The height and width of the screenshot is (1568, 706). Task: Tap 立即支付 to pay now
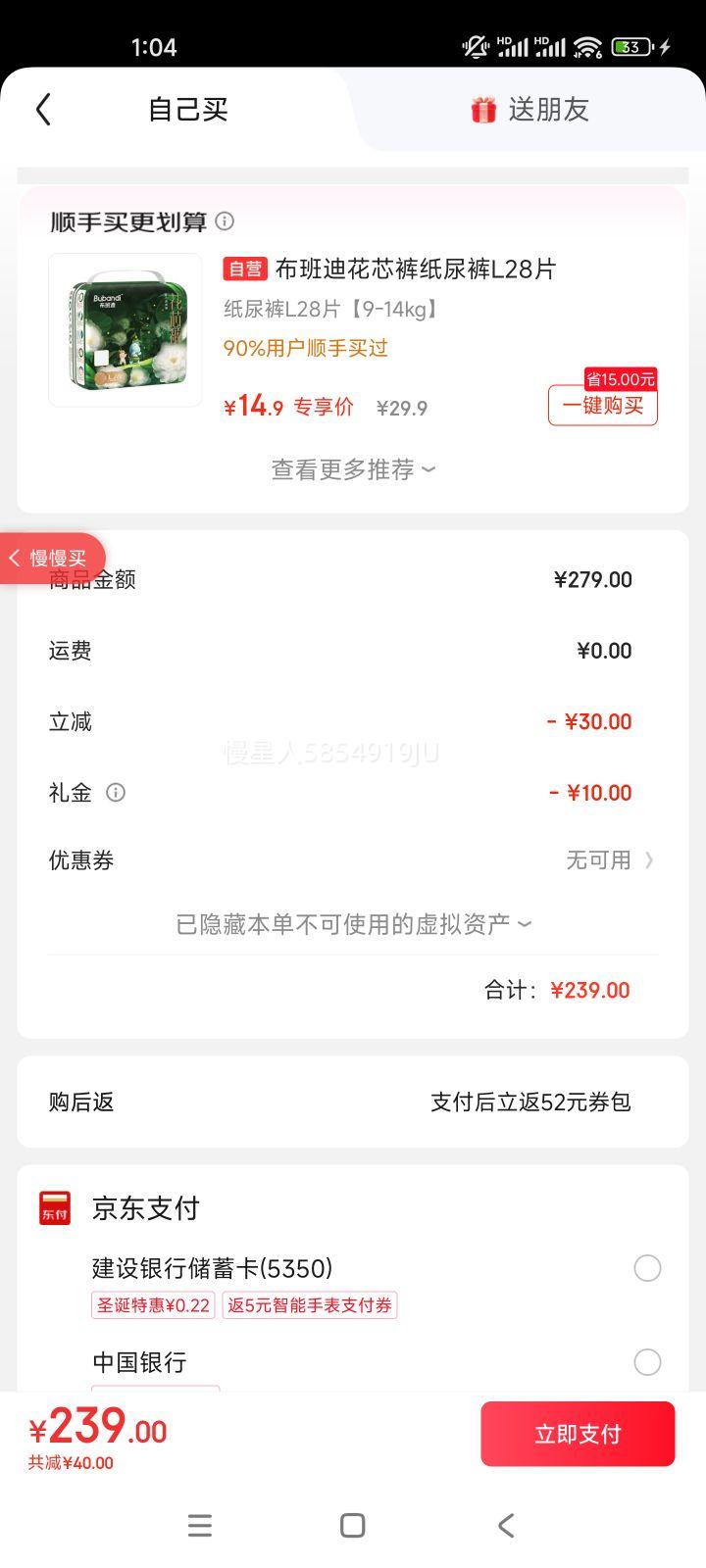578,1434
